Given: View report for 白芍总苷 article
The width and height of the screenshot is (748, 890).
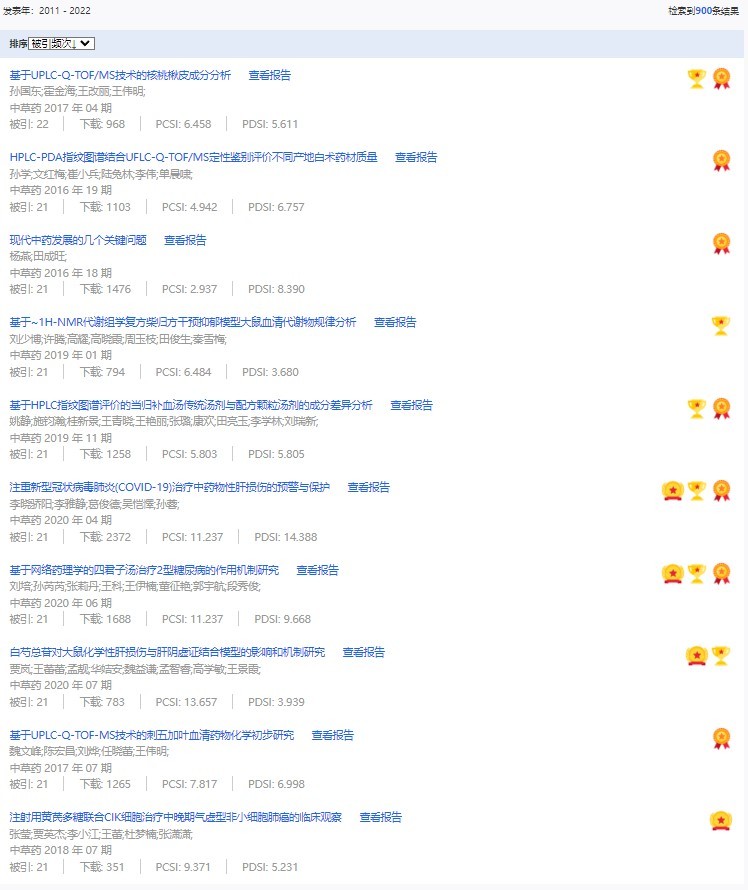Looking at the screenshot, I should 363,652.
